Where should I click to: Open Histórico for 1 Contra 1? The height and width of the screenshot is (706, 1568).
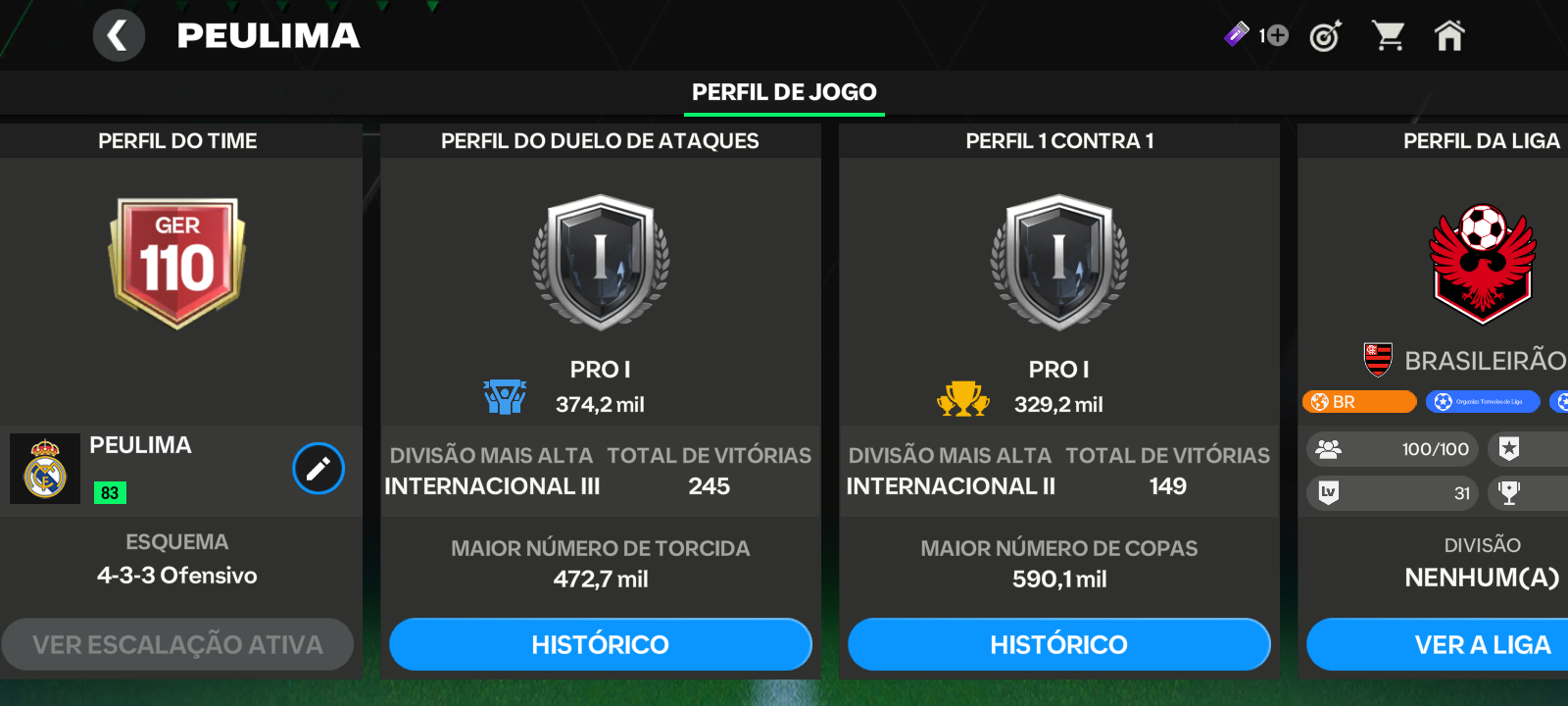1058,644
